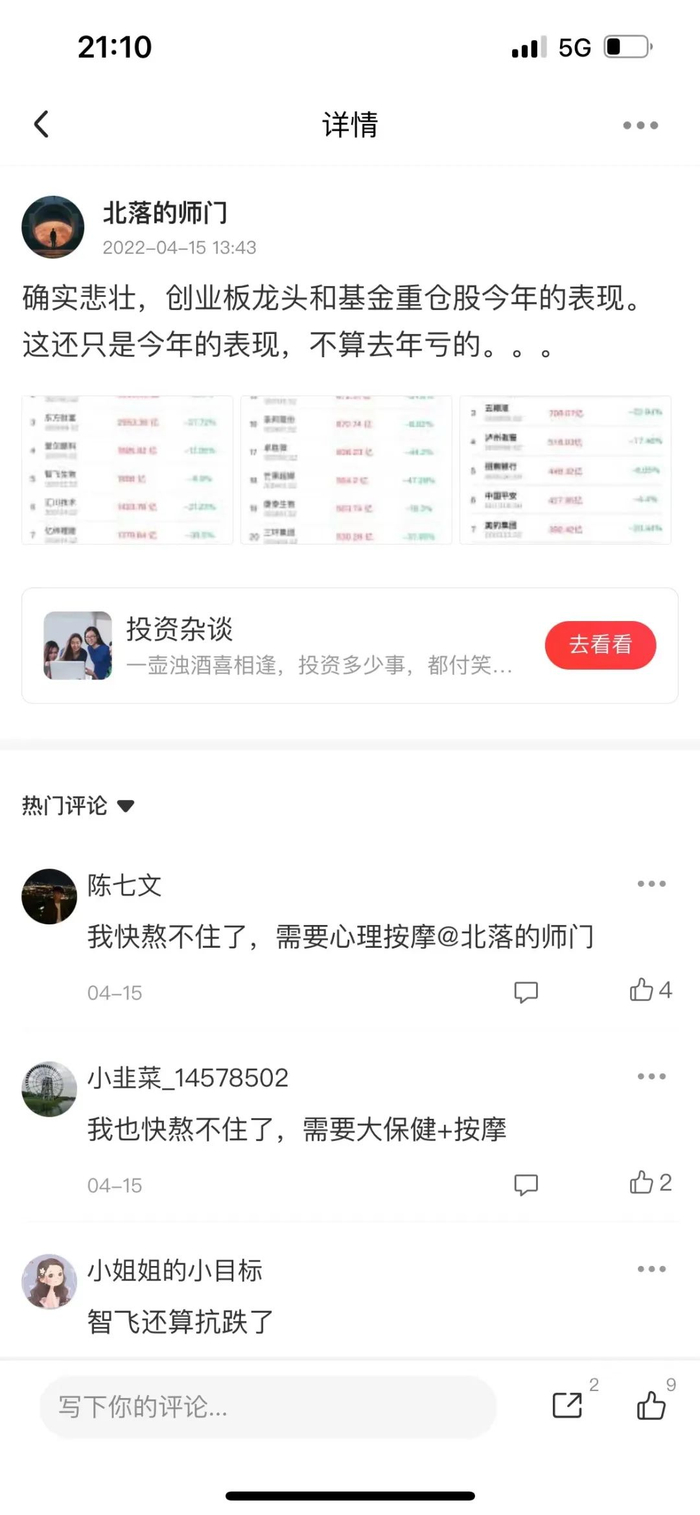Reply to 小韭菜_14578502's comment
700x1515 pixels.
click(526, 1185)
